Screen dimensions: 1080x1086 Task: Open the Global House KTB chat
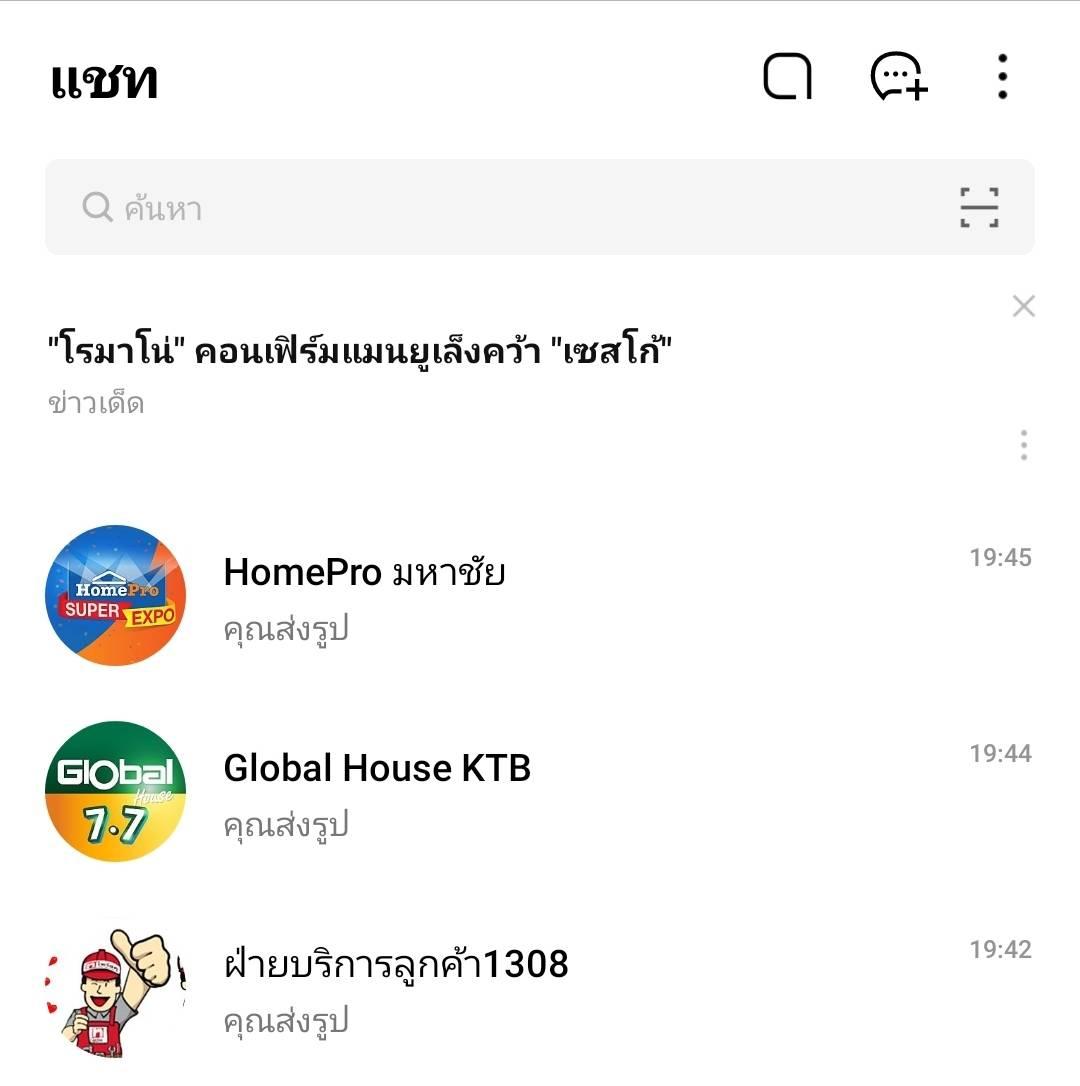tap(540, 792)
